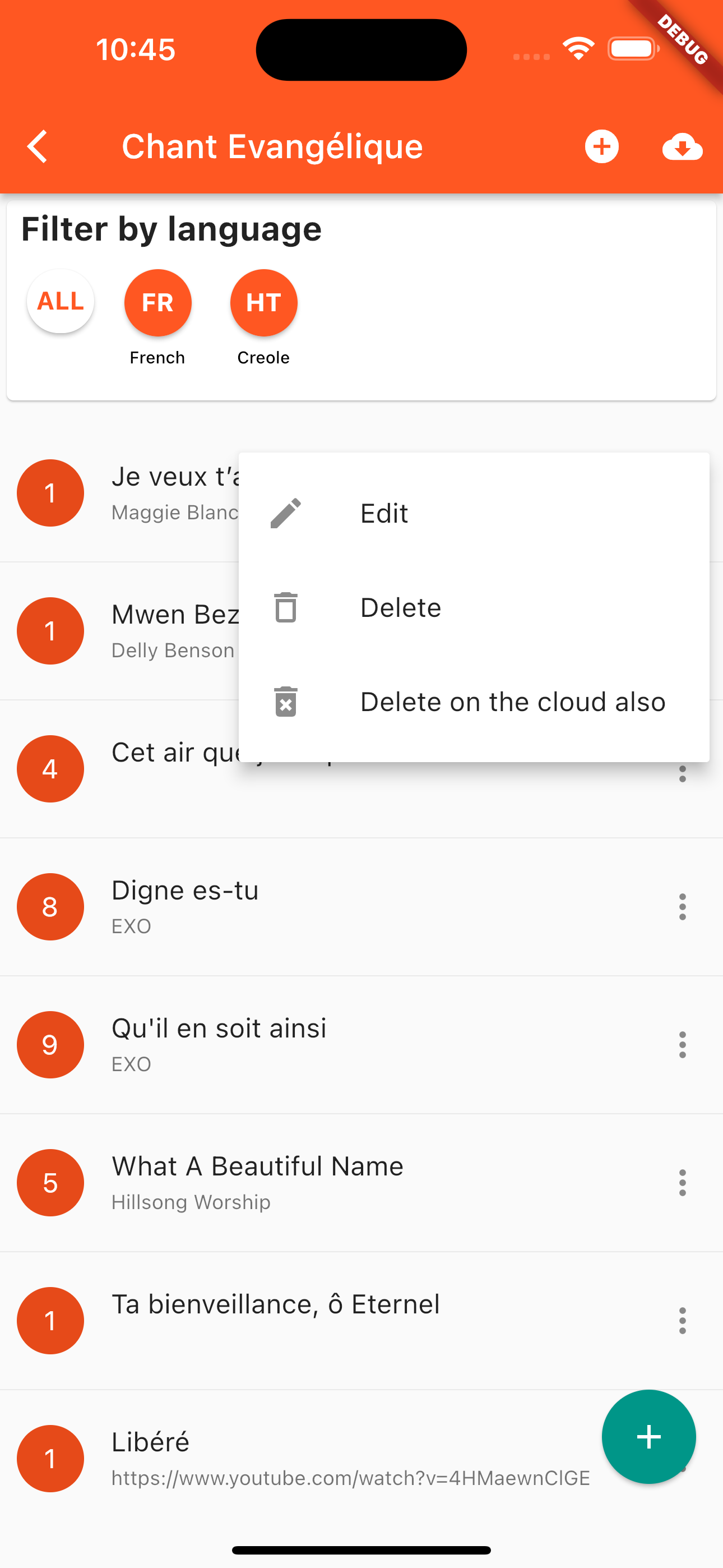Choose Edit from the popup menu
The height and width of the screenshot is (1568, 723).
(x=383, y=513)
